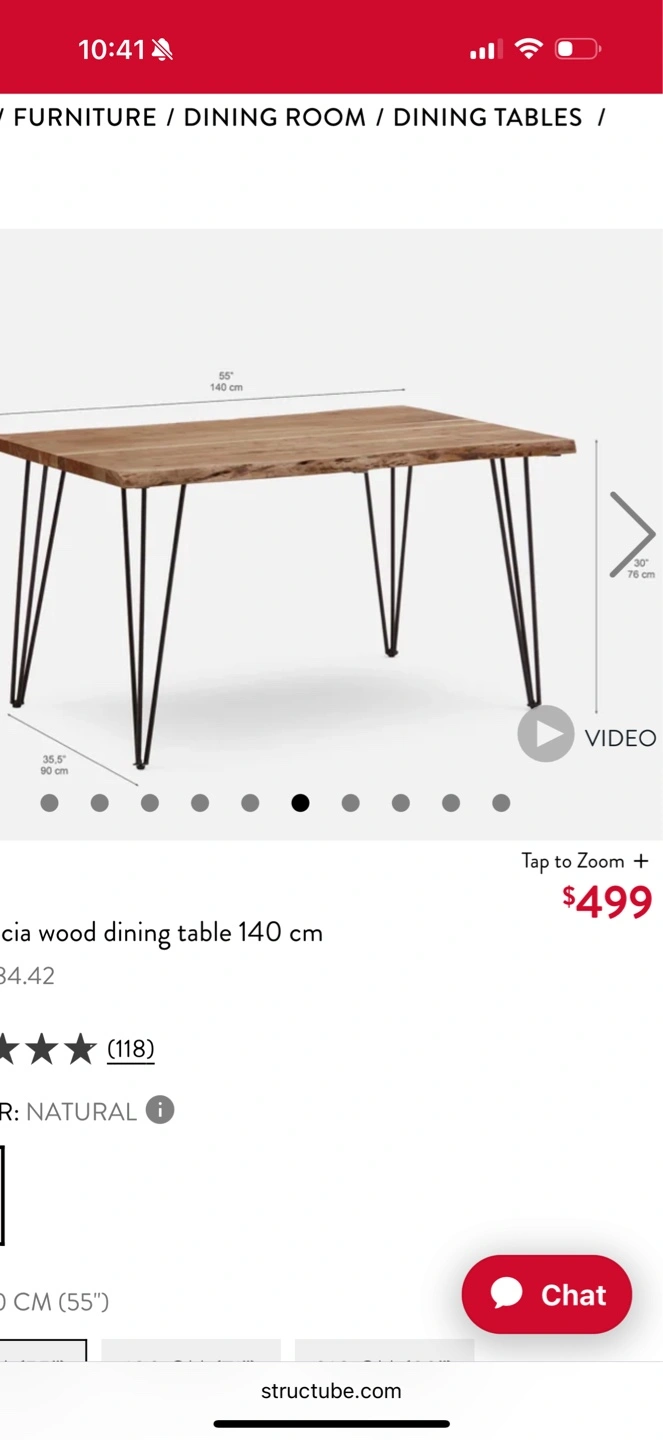Image resolution: width=663 pixels, height=1440 pixels.
Task: Open the 118 customer reviews
Action: (x=130, y=1048)
